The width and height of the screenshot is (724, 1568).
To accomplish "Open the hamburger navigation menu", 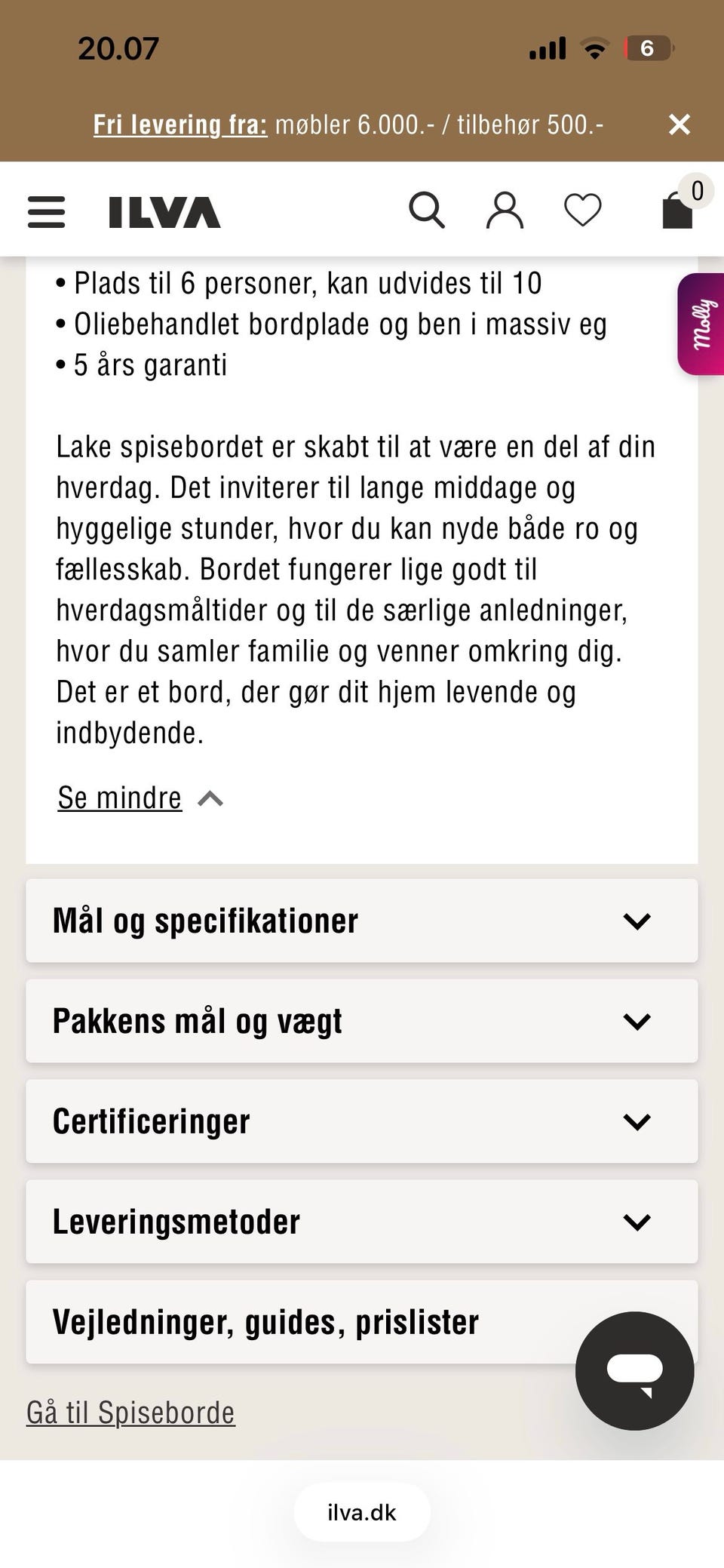I will point(45,212).
